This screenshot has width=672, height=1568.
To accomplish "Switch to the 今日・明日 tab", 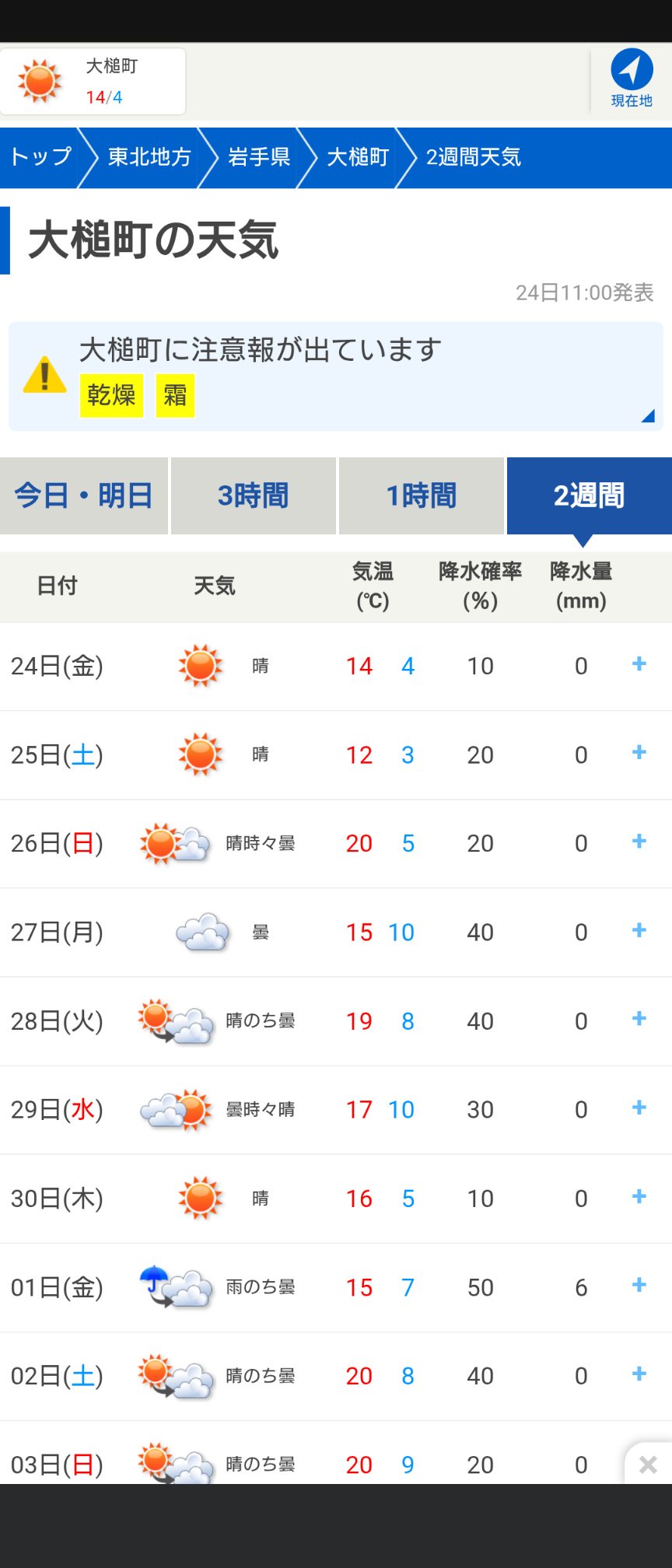I will [x=83, y=495].
